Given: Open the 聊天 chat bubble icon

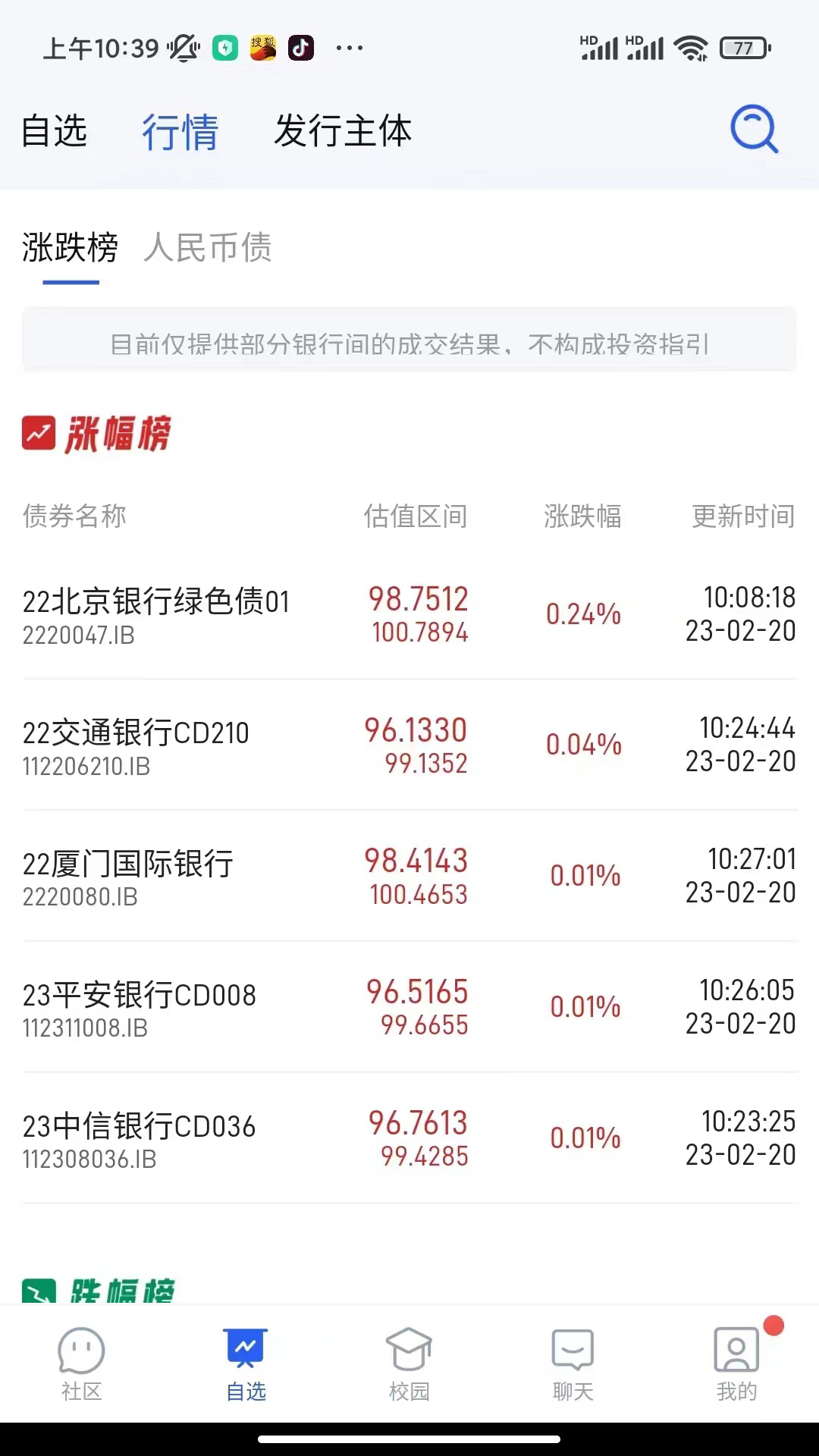Looking at the screenshot, I should [x=573, y=1361].
